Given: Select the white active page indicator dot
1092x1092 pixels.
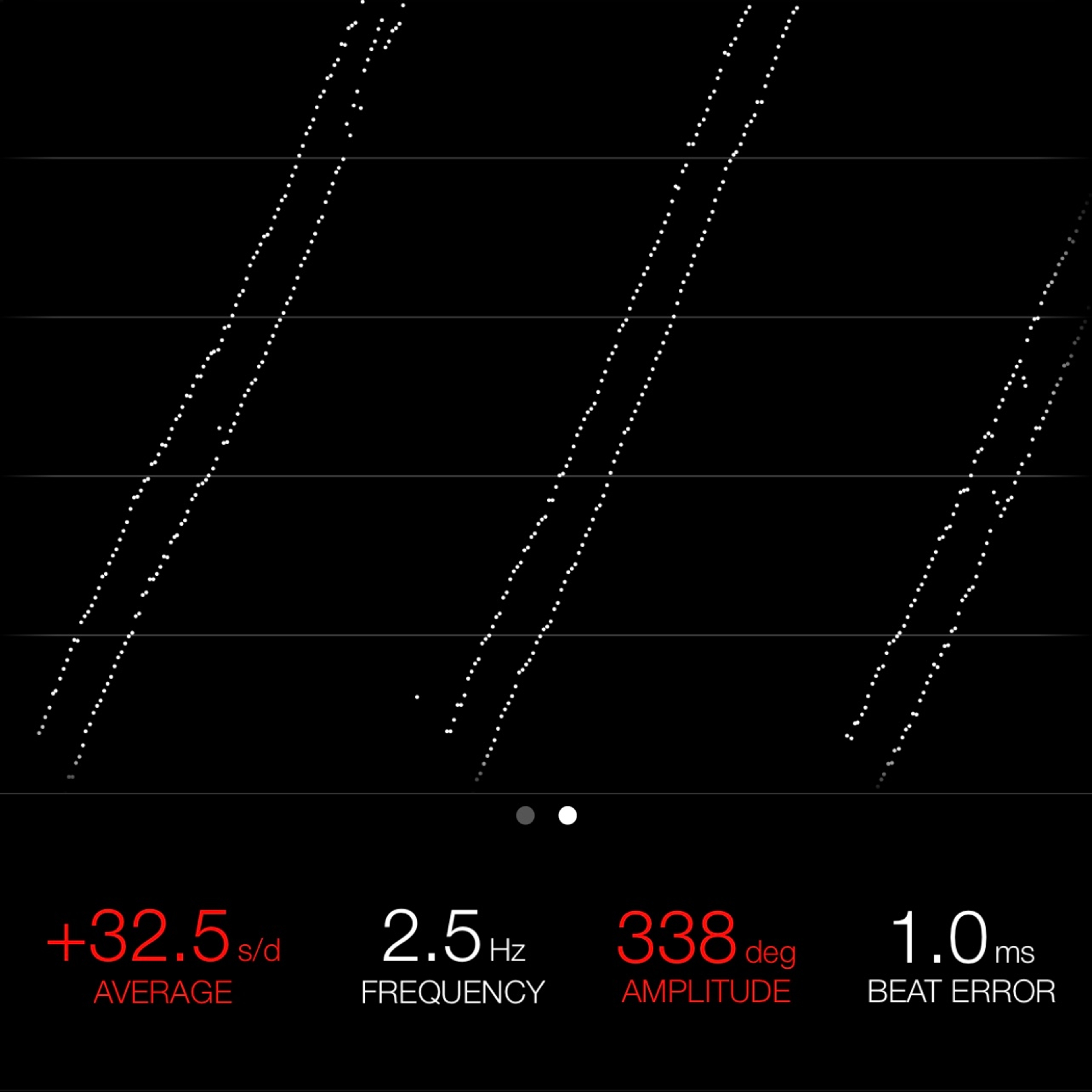Looking at the screenshot, I should 568,816.
